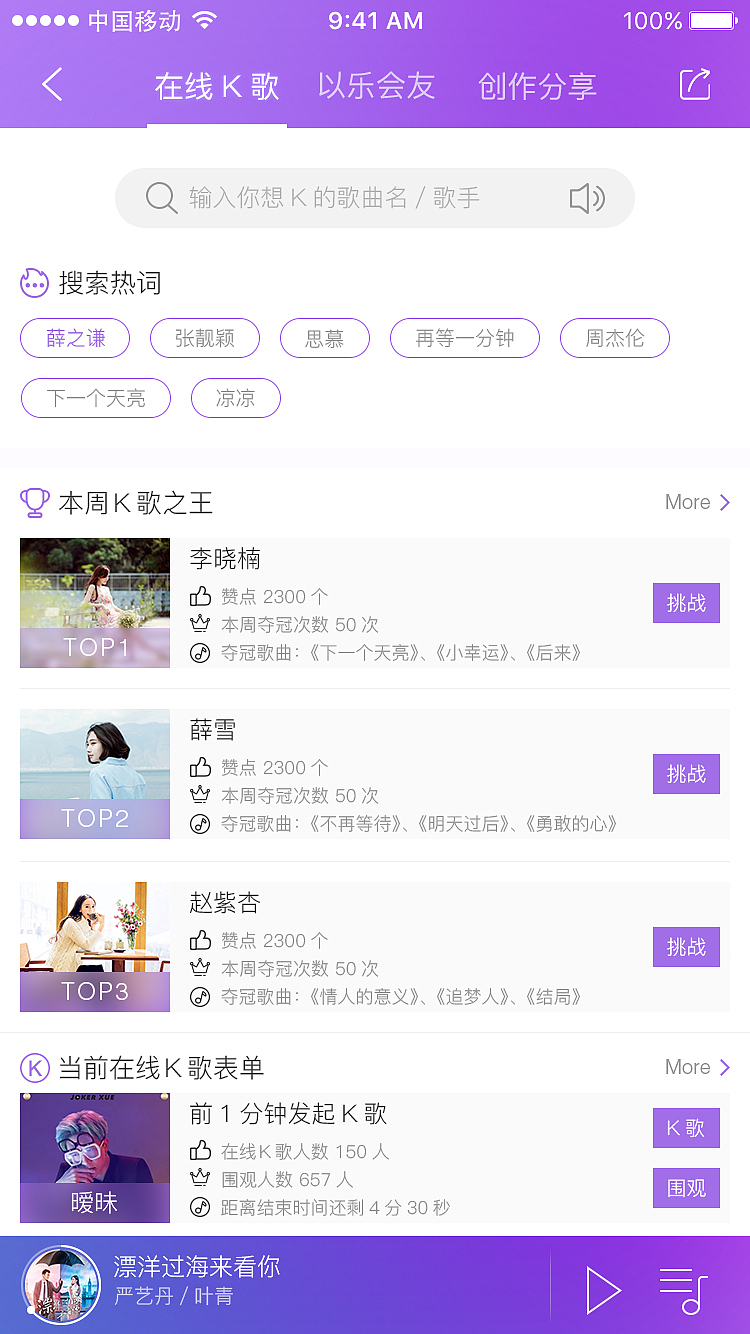Tap the playlist icon in the bottom player
Image resolution: width=750 pixels, height=1334 pixels.
pyautogui.click(x=683, y=1290)
